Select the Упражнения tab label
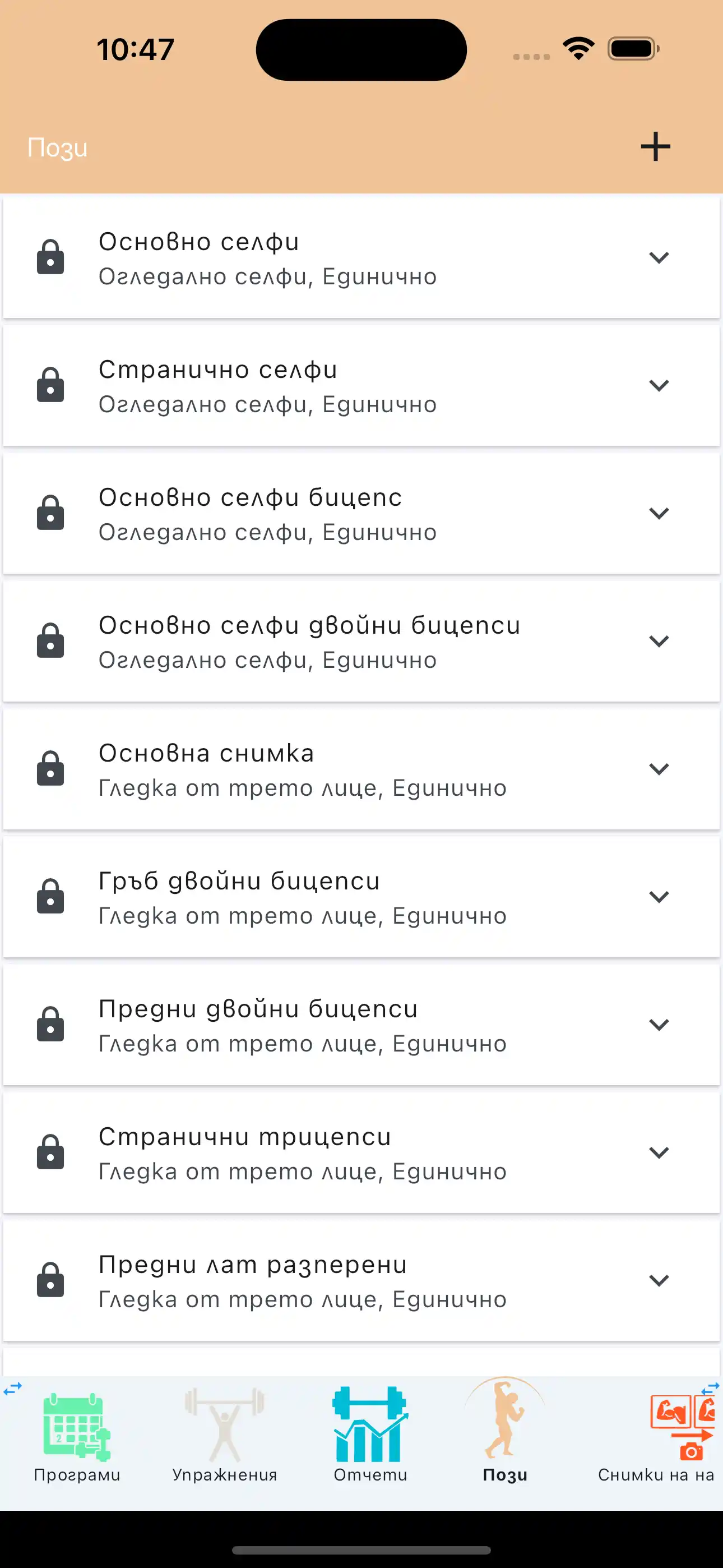This screenshot has height=1568, width=723. (225, 1475)
